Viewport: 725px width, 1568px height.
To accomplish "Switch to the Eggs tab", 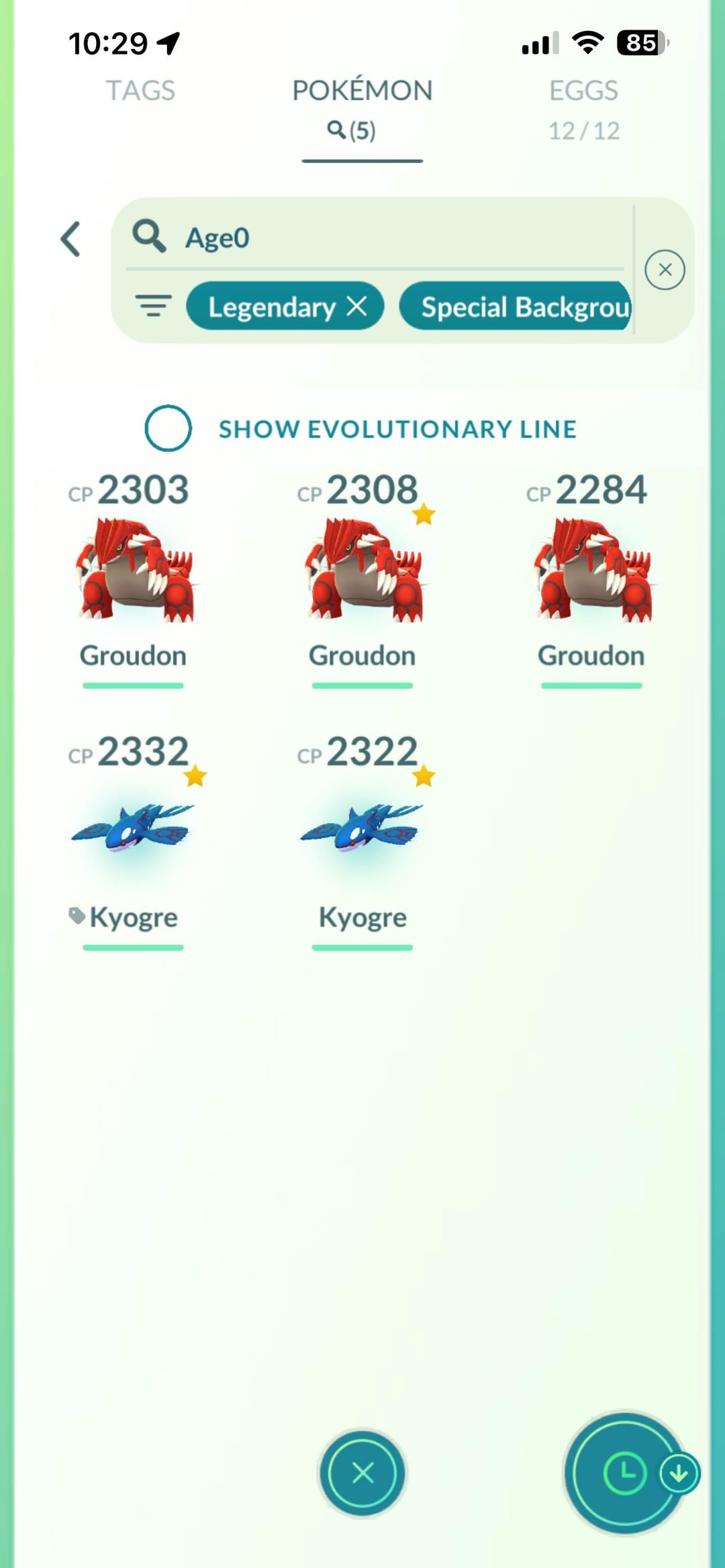I will point(583,107).
